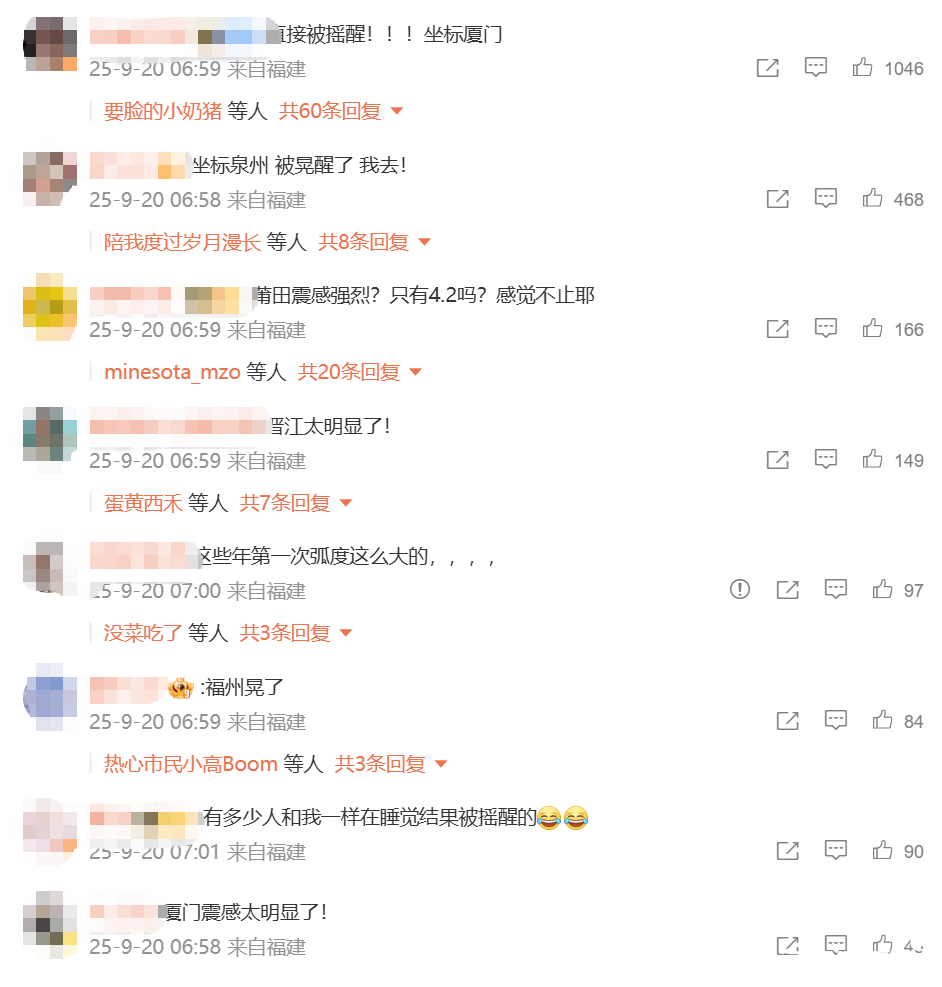
Task: Like the 莆田震感强烈 comment
Action: [873, 329]
